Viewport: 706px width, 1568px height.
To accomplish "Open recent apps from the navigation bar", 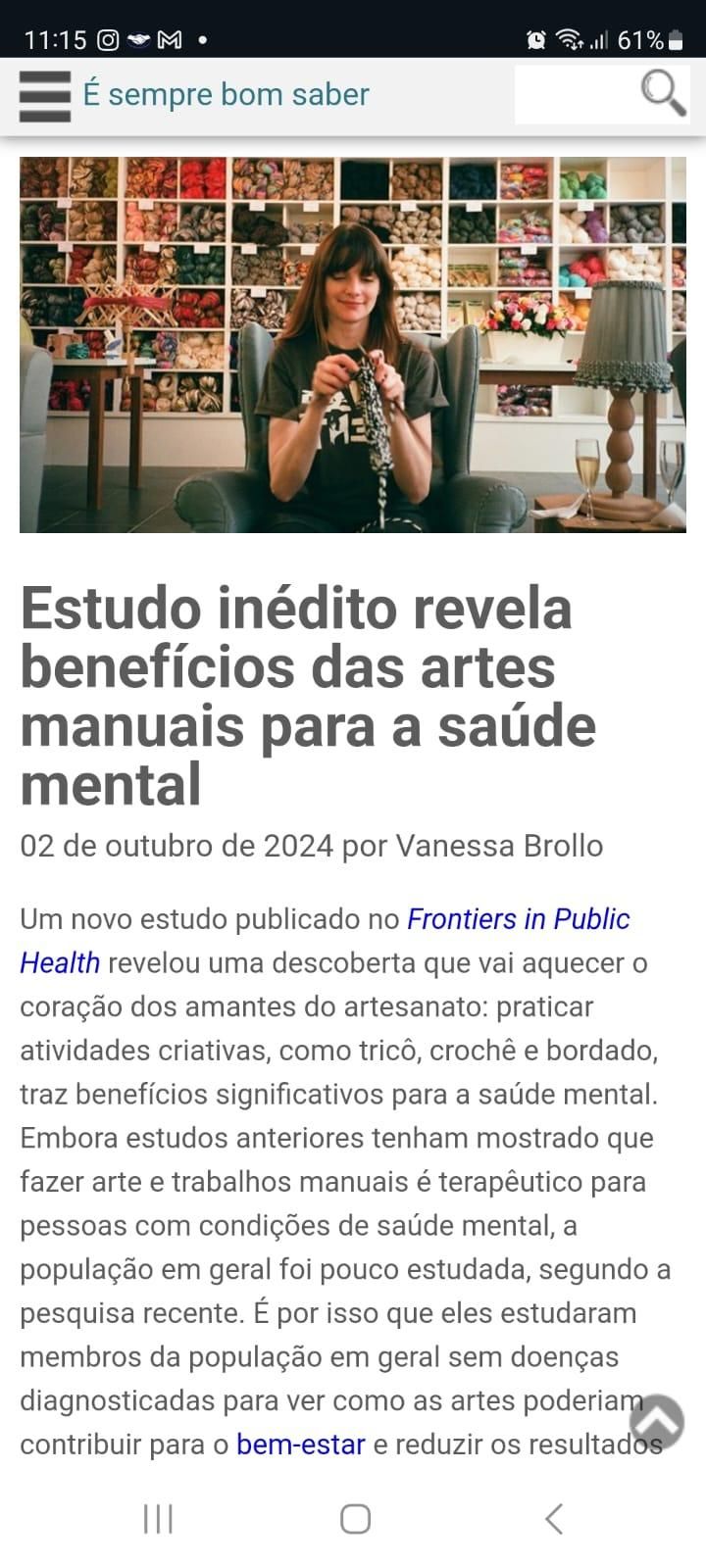I will [x=158, y=1519].
